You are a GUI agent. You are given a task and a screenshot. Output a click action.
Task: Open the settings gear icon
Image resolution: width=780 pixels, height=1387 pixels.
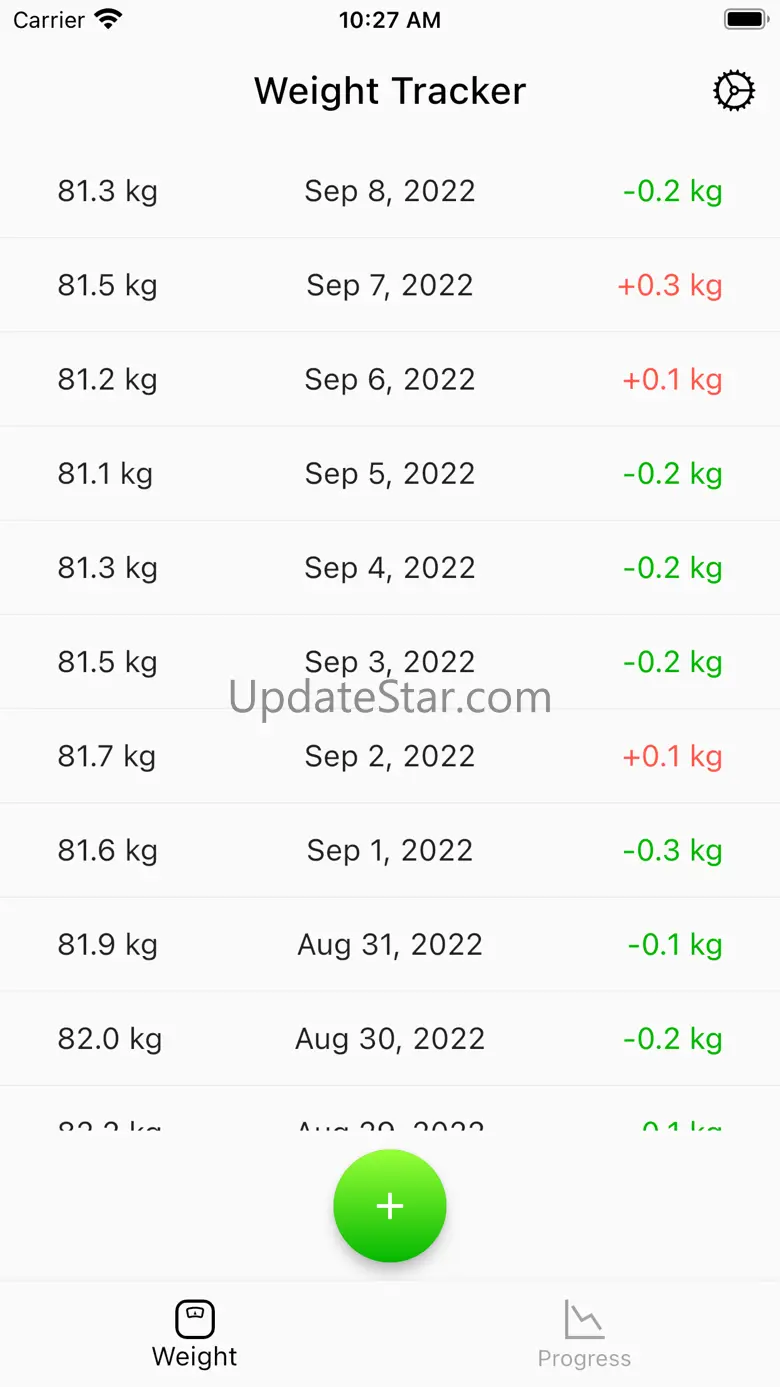click(733, 91)
